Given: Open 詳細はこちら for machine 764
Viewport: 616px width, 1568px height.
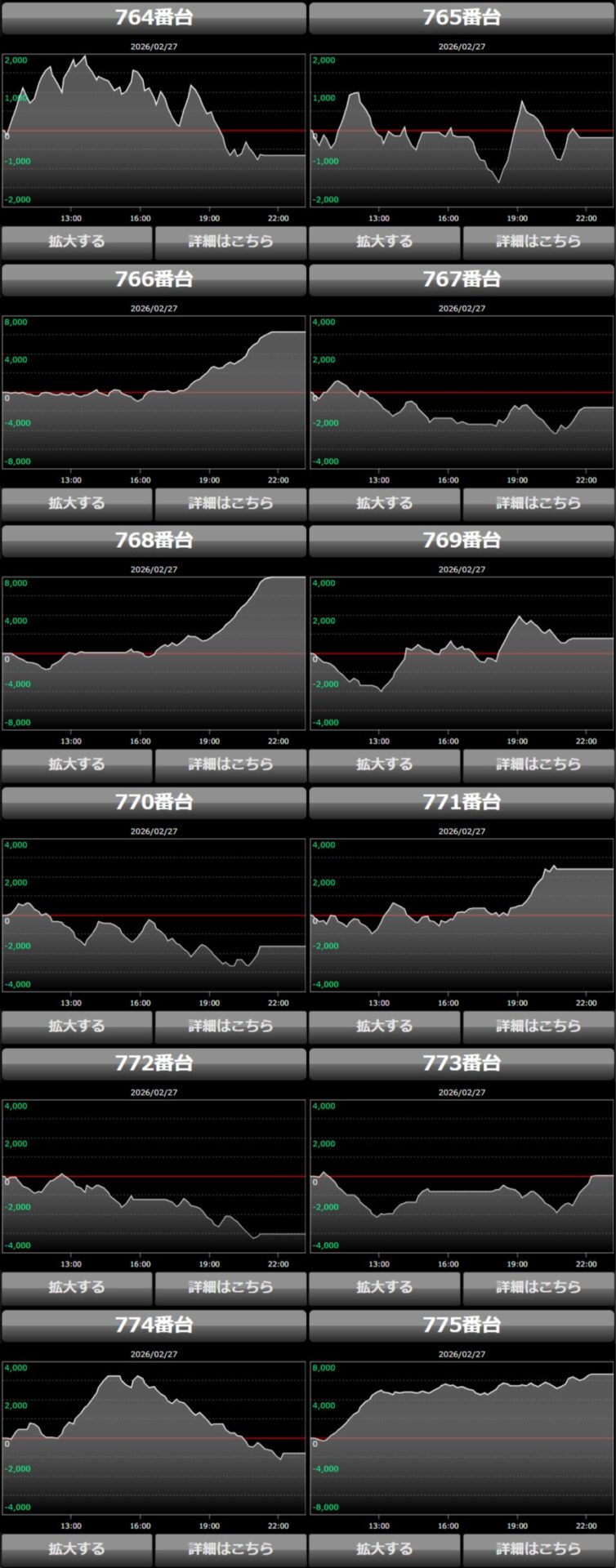Looking at the screenshot, I should tap(230, 242).
